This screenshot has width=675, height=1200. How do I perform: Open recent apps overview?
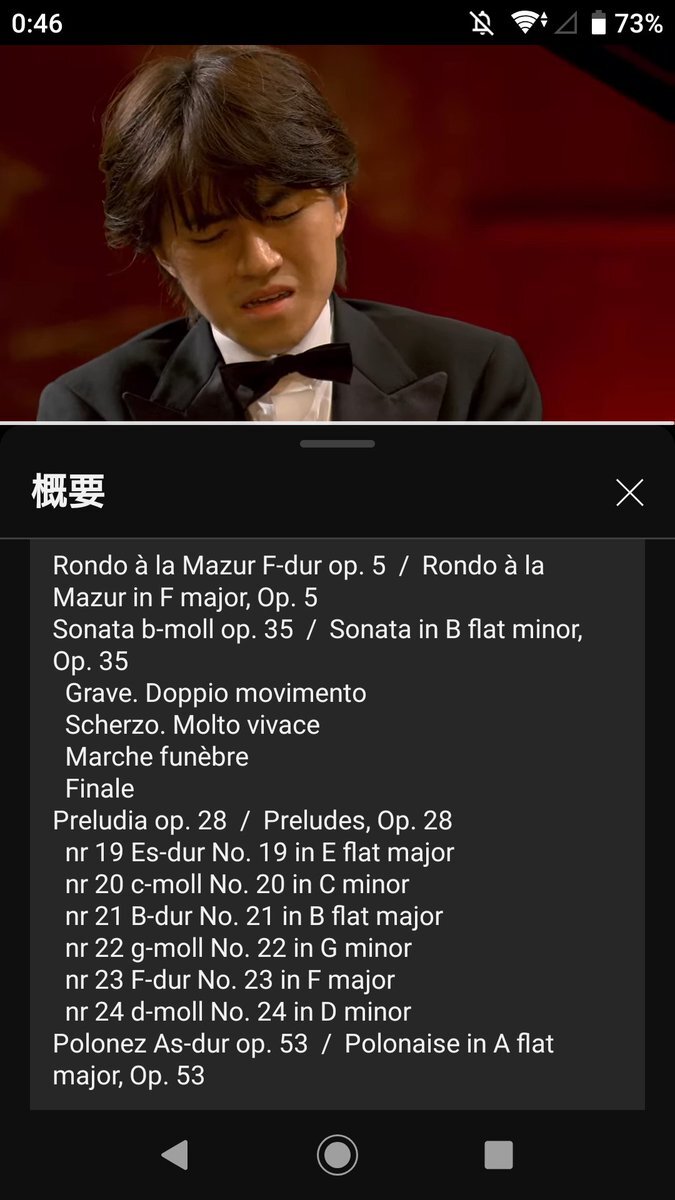[x=498, y=1155]
